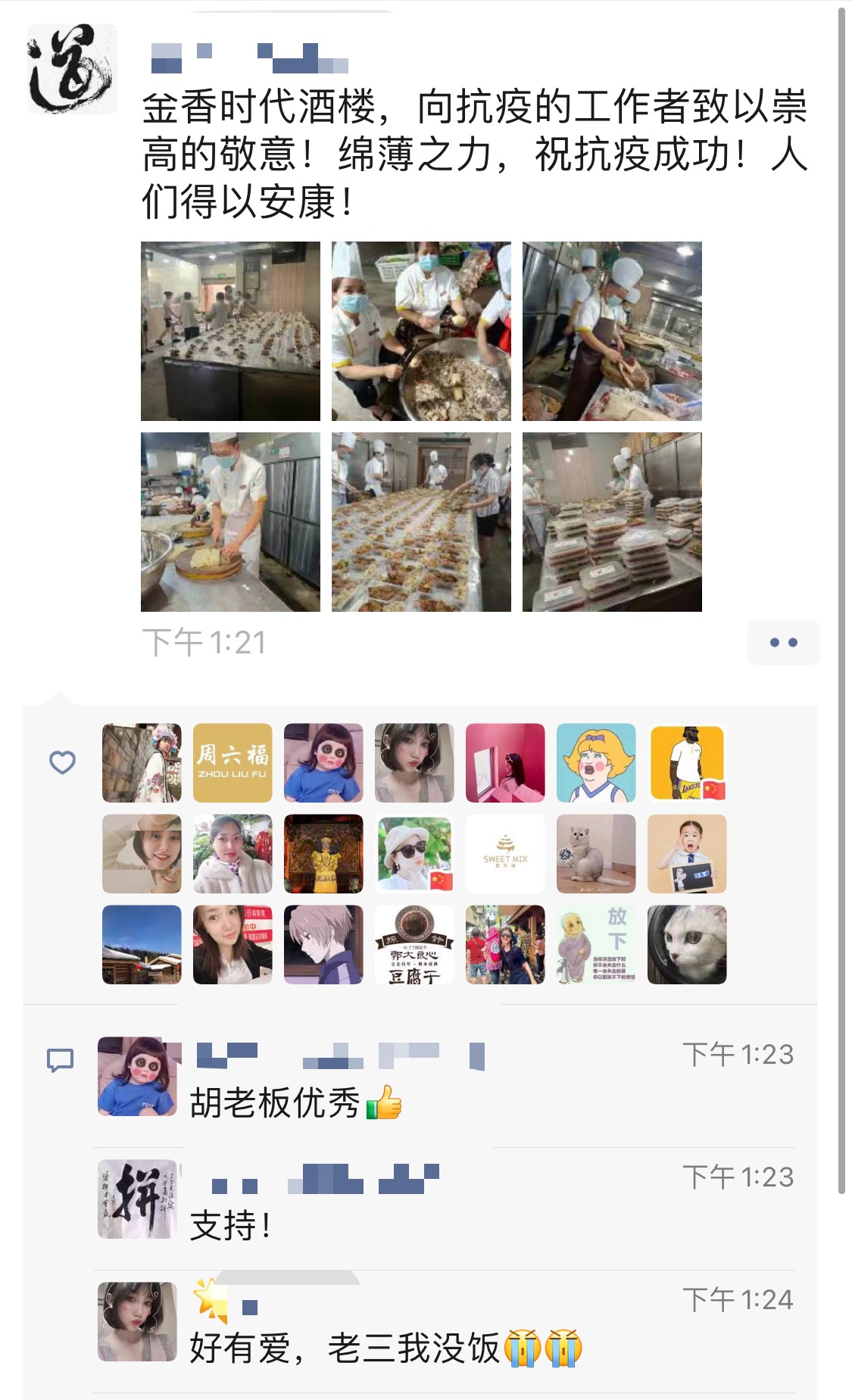This screenshot has height=1400, width=852.
Task: Open the two-dot like/comment menu
Action: click(783, 642)
